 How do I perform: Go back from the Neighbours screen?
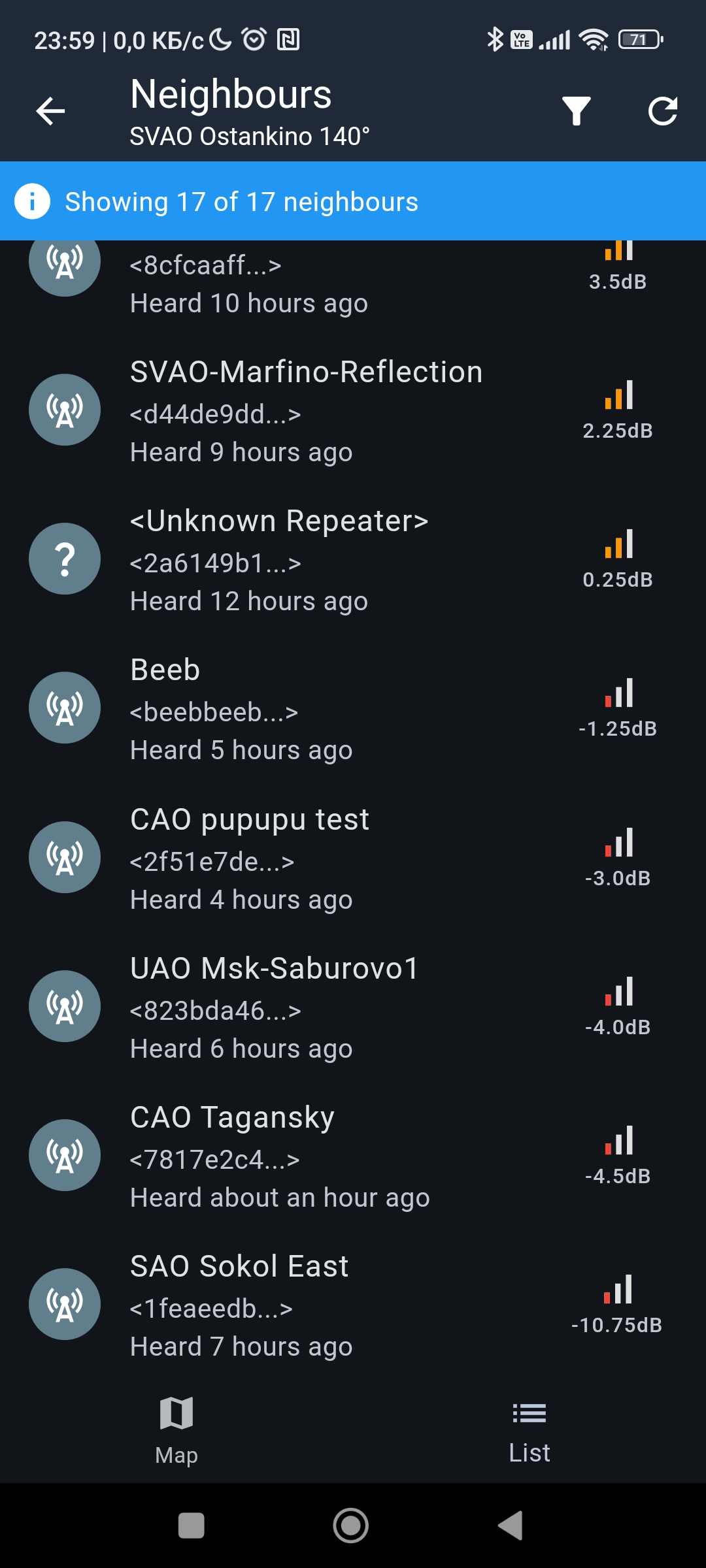(50, 110)
